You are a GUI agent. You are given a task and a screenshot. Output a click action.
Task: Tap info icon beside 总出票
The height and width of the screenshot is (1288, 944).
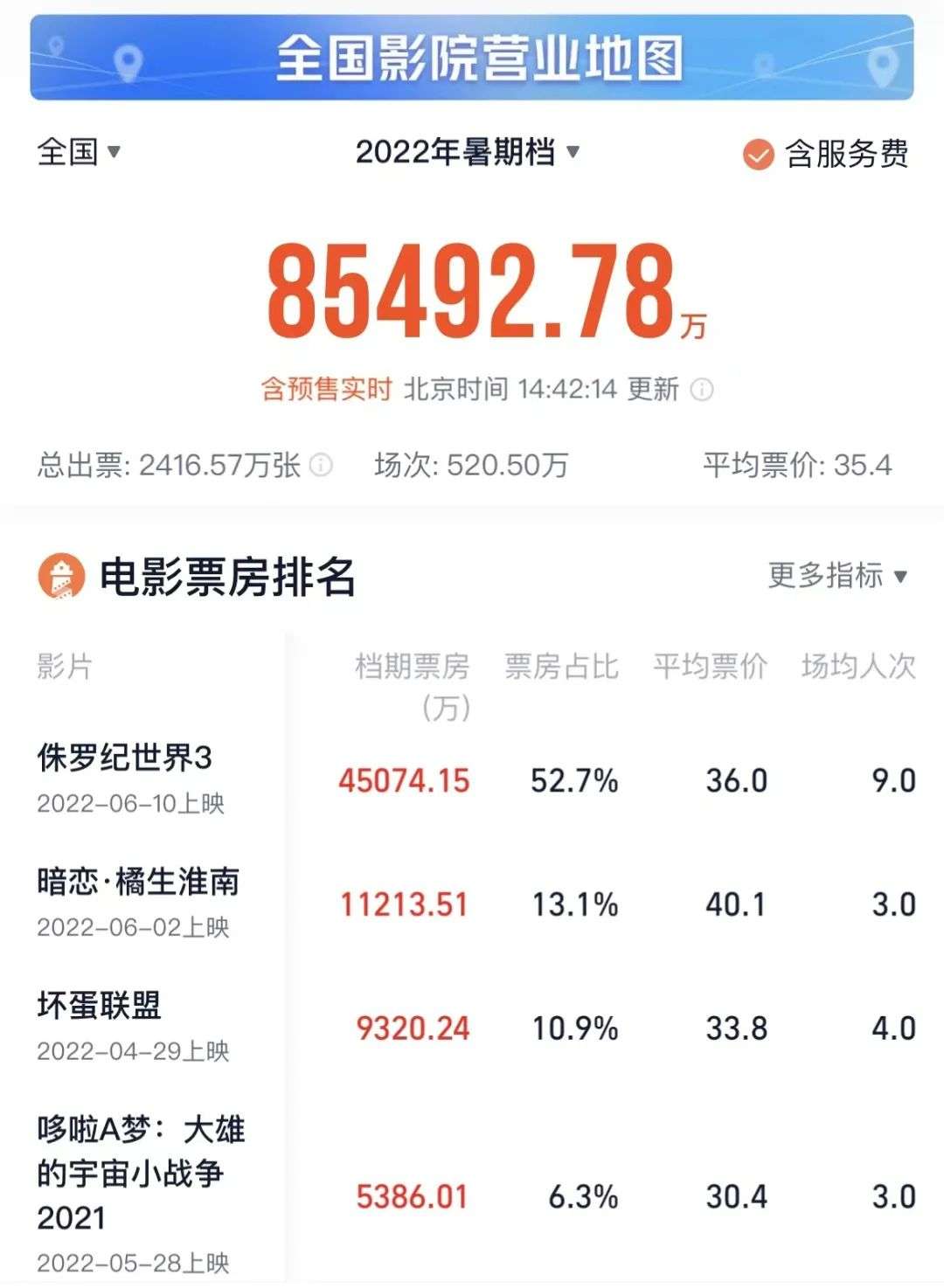click(322, 465)
